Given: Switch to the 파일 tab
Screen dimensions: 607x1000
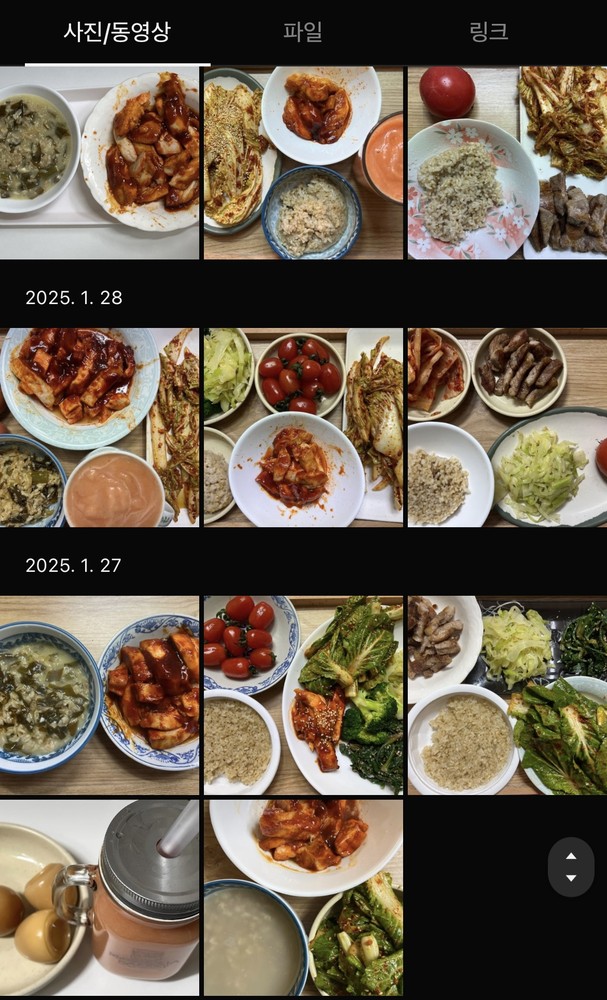Looking at the screenshot, I should click(302, 32).
